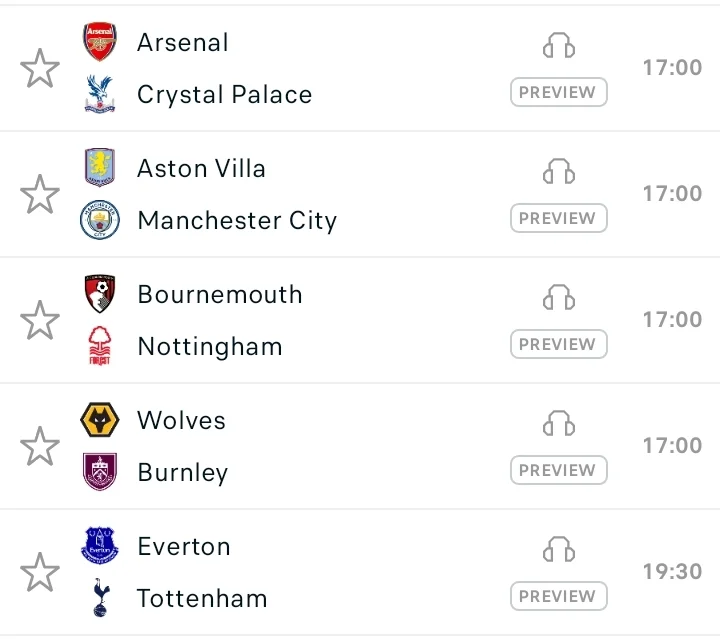This screenshot has height=639, width=720.
Task: Listen to Everton vs Tottenham audio
Action: (558, 550)
